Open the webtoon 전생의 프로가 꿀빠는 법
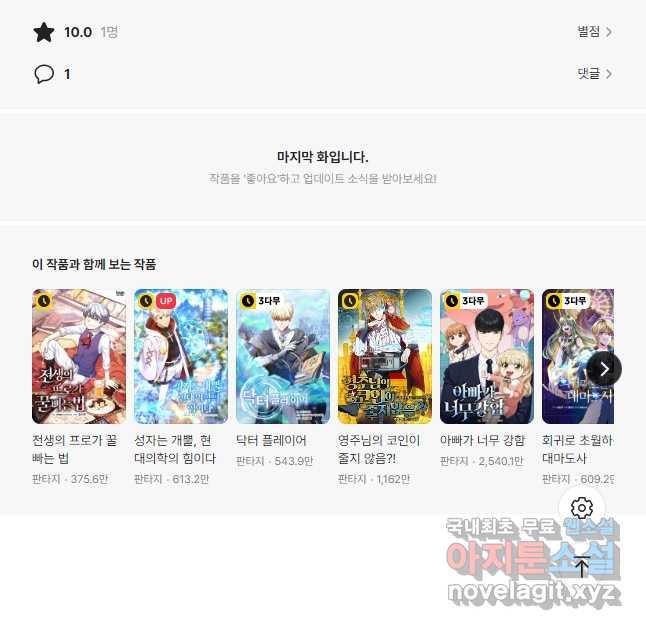Viewport: 646px width, 630px height. pyautogui.click(x=79, y=357)
